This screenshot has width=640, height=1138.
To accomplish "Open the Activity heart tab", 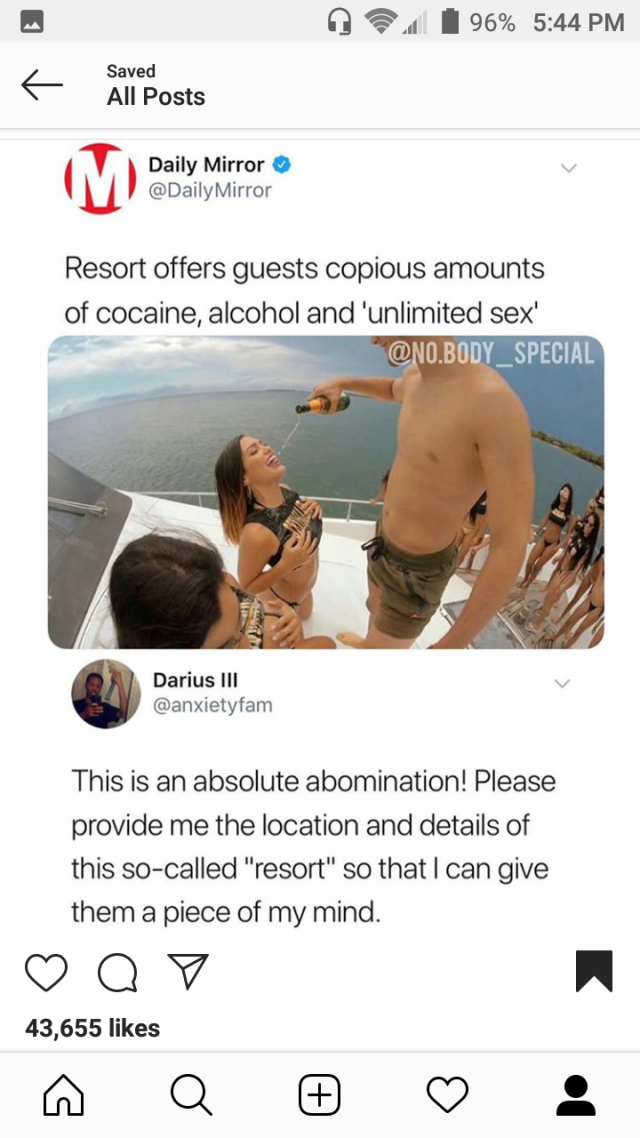I will click(x=447, y=1095).
